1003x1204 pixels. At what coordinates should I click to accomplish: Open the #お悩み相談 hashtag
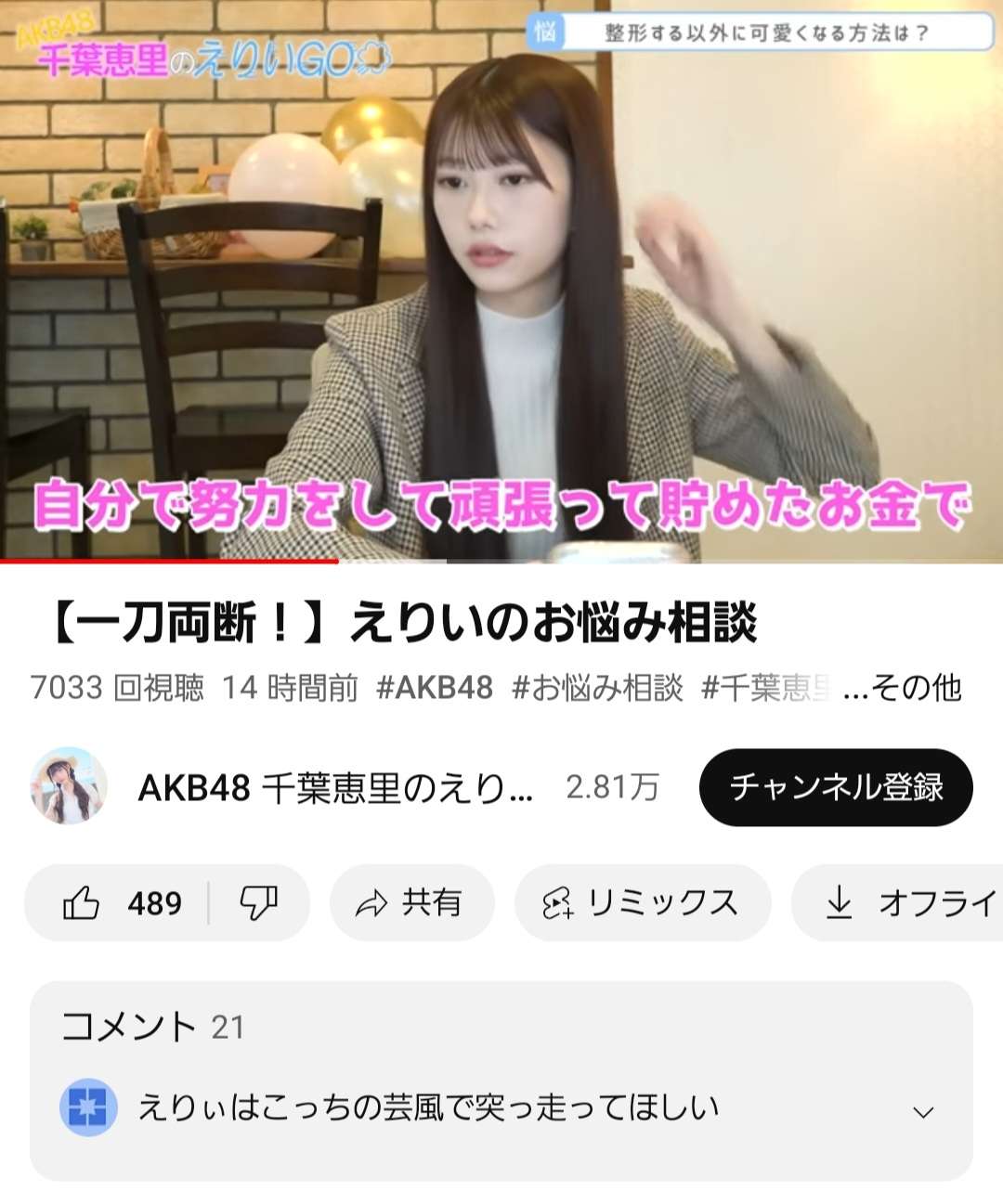pyautogui.click(x=597, y=688)
